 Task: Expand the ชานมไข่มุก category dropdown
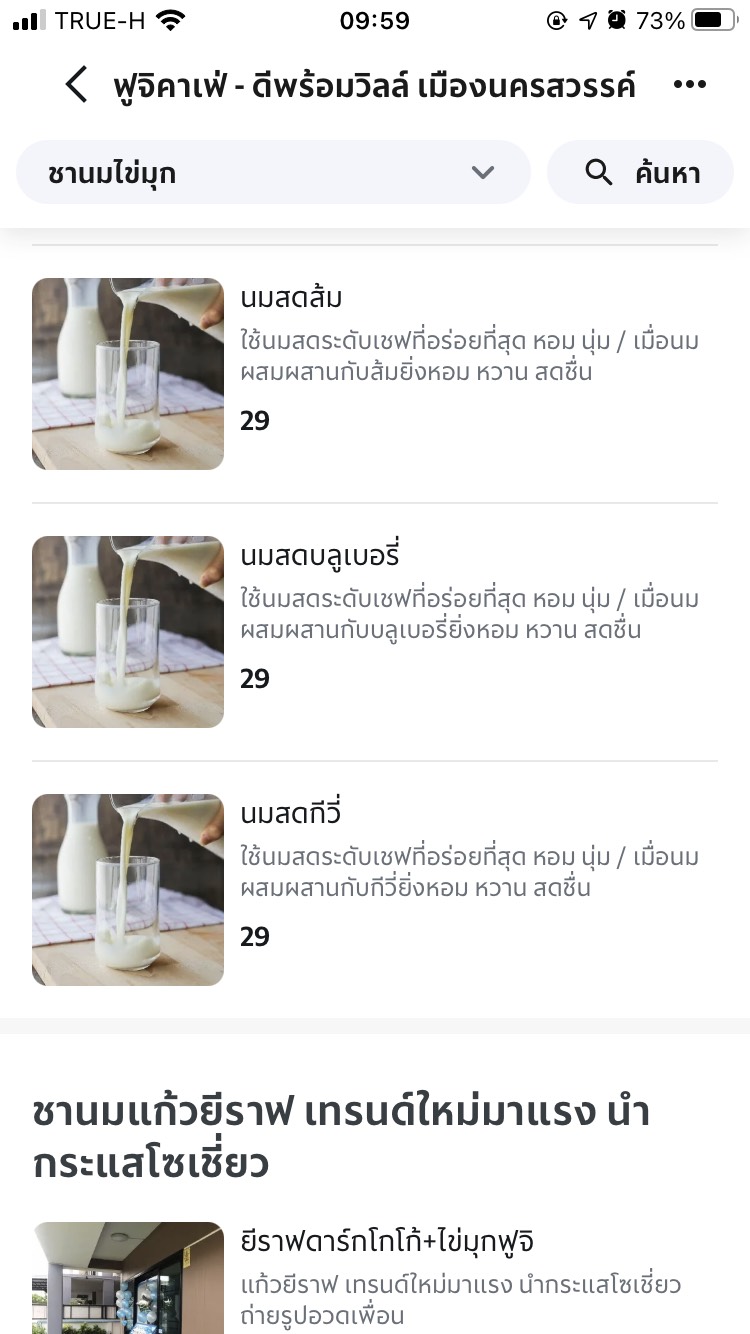click(x=272, y=173)
